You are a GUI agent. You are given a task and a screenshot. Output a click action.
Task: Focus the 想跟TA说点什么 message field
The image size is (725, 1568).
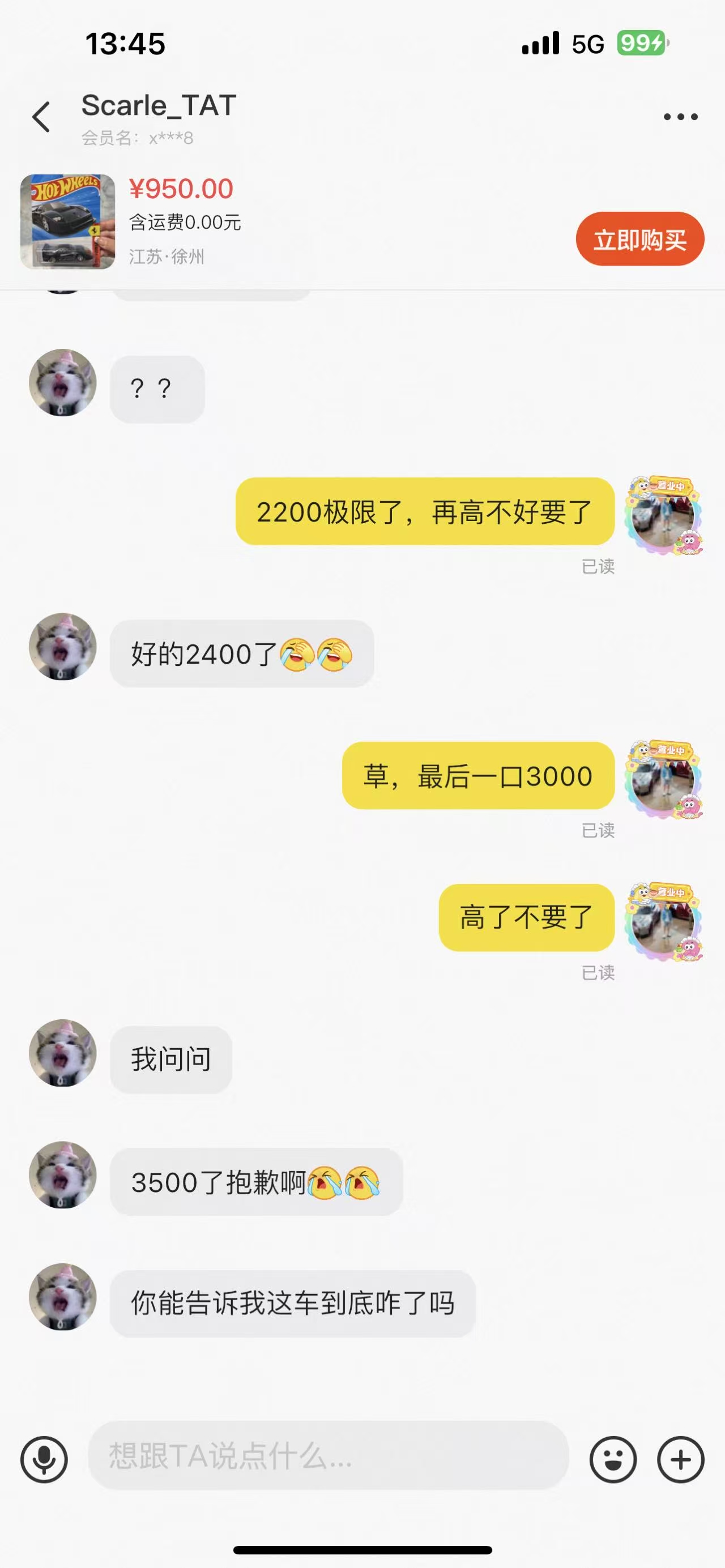[329, 1456]
